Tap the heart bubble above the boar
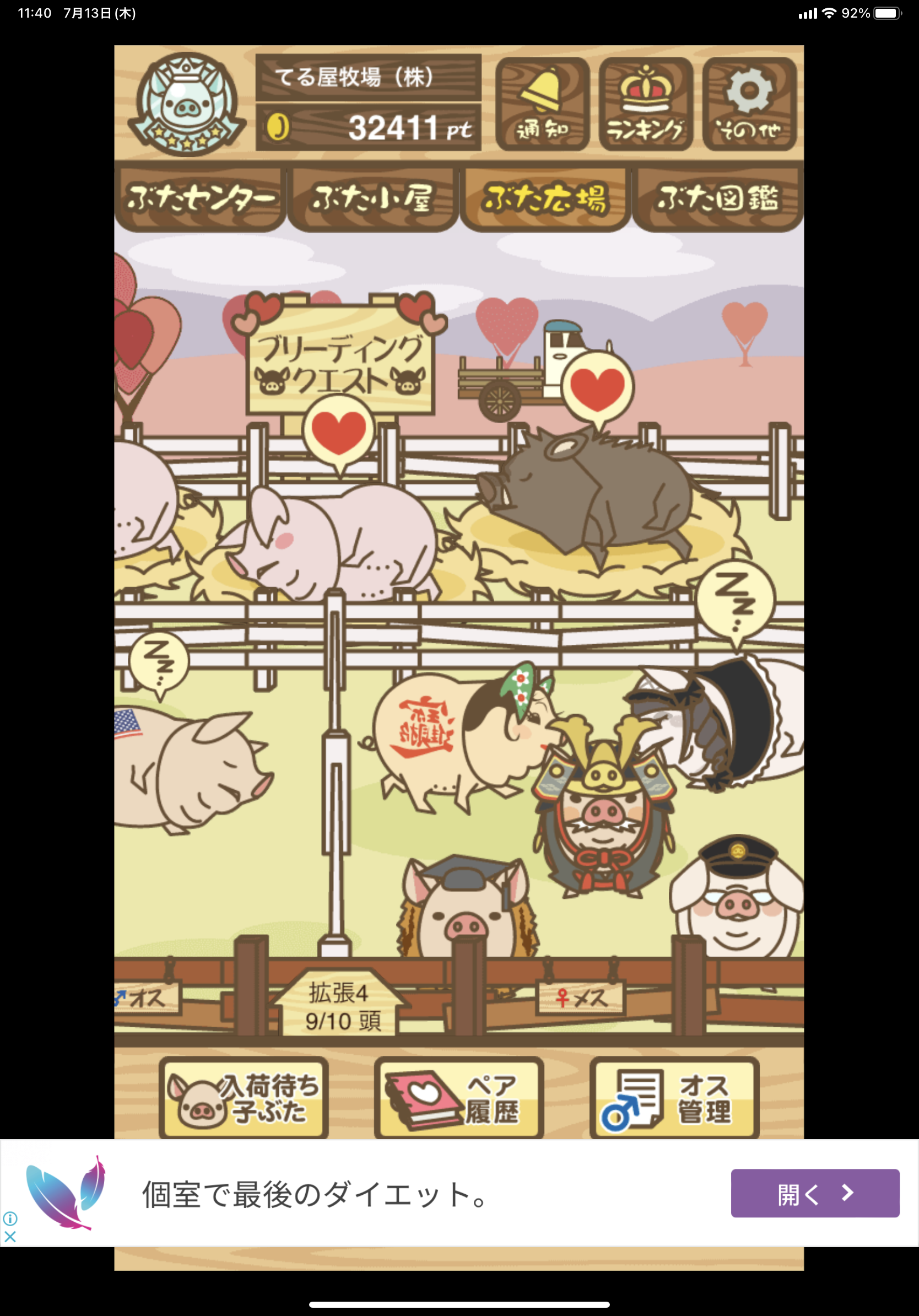Image resolution: width=919 pixels, height=1316 pixels. point(597,389)
